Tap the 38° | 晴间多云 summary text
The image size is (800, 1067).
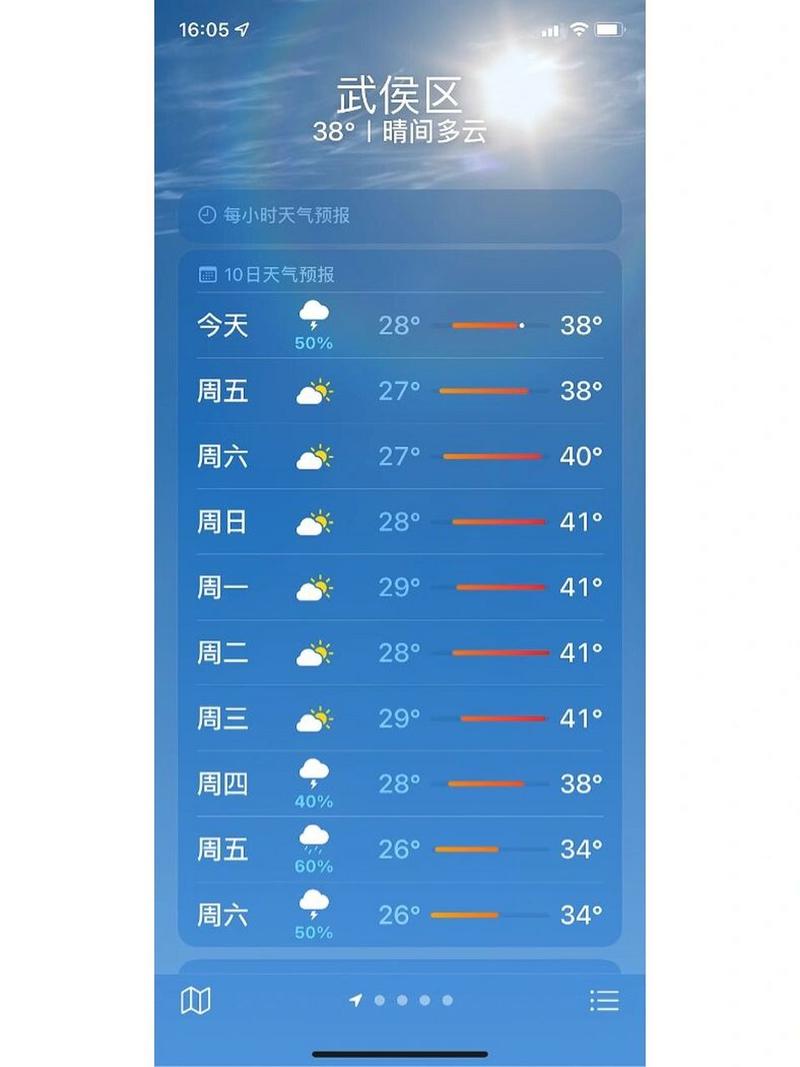(x=400, y=130)
